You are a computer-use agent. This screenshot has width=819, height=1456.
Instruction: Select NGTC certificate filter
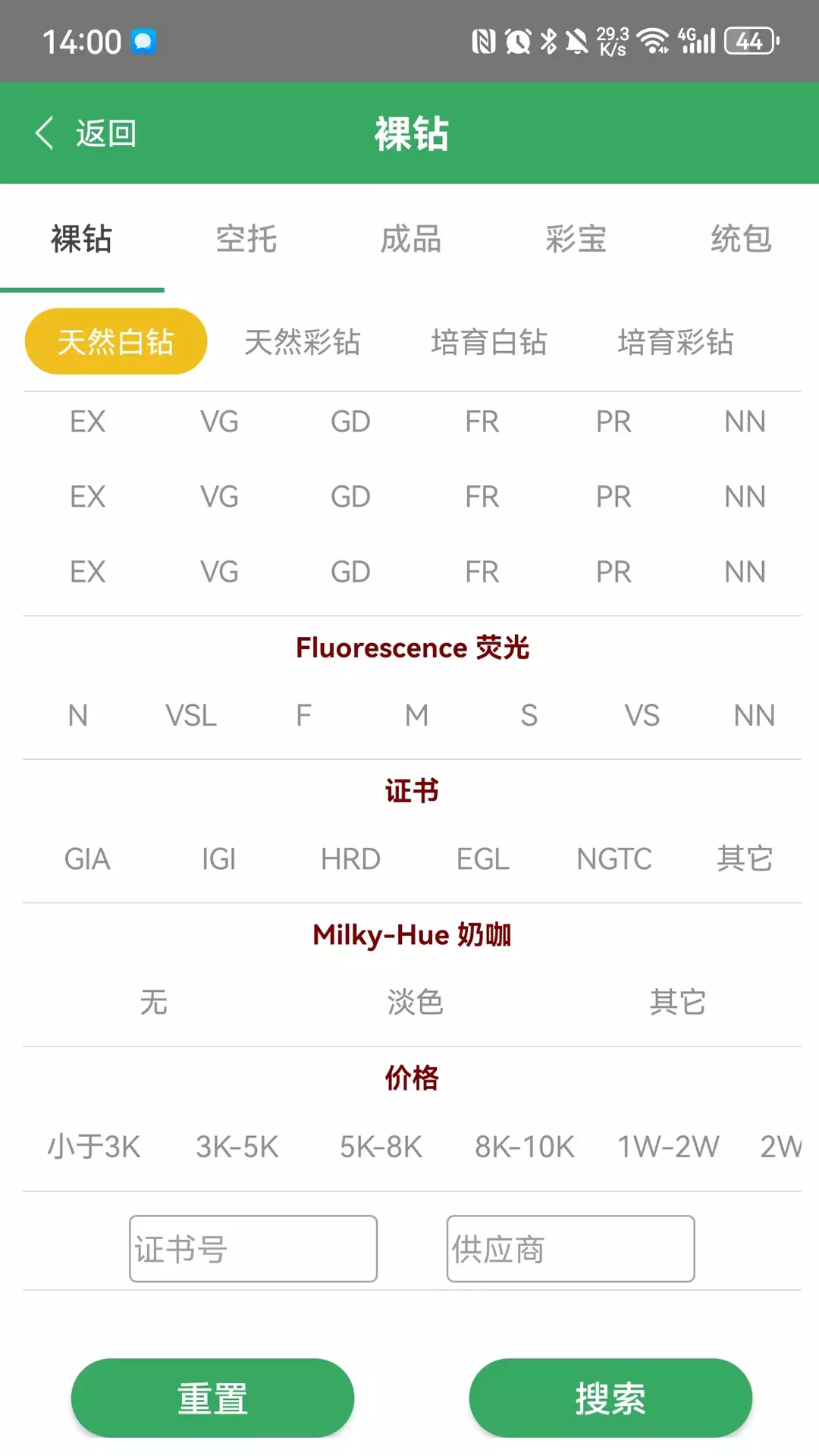pyautogui.click(x=614, y=859)
